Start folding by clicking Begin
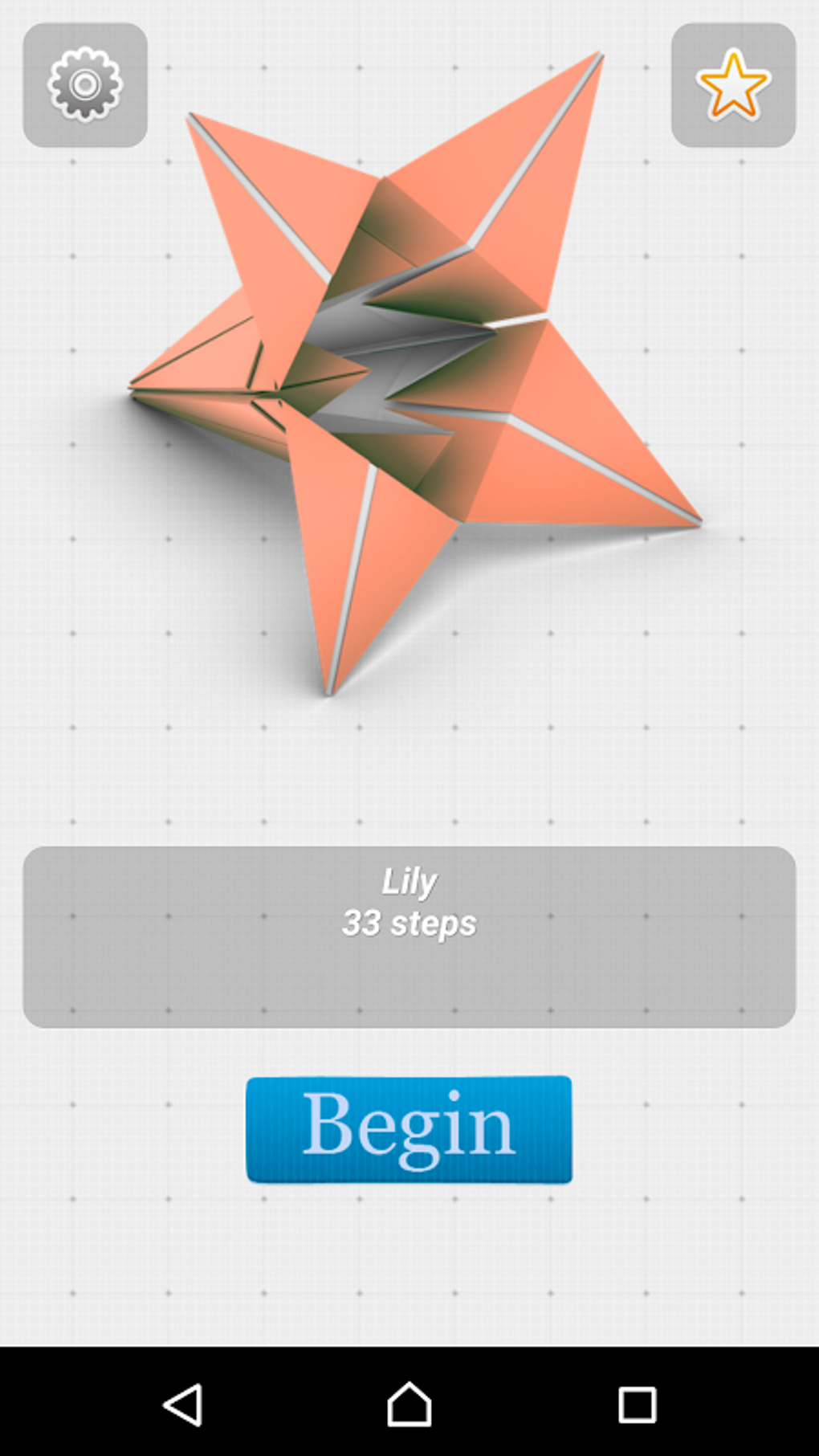Viewport: 819px width, 1456px height. pyautogui.click(x=409, y=1123)
